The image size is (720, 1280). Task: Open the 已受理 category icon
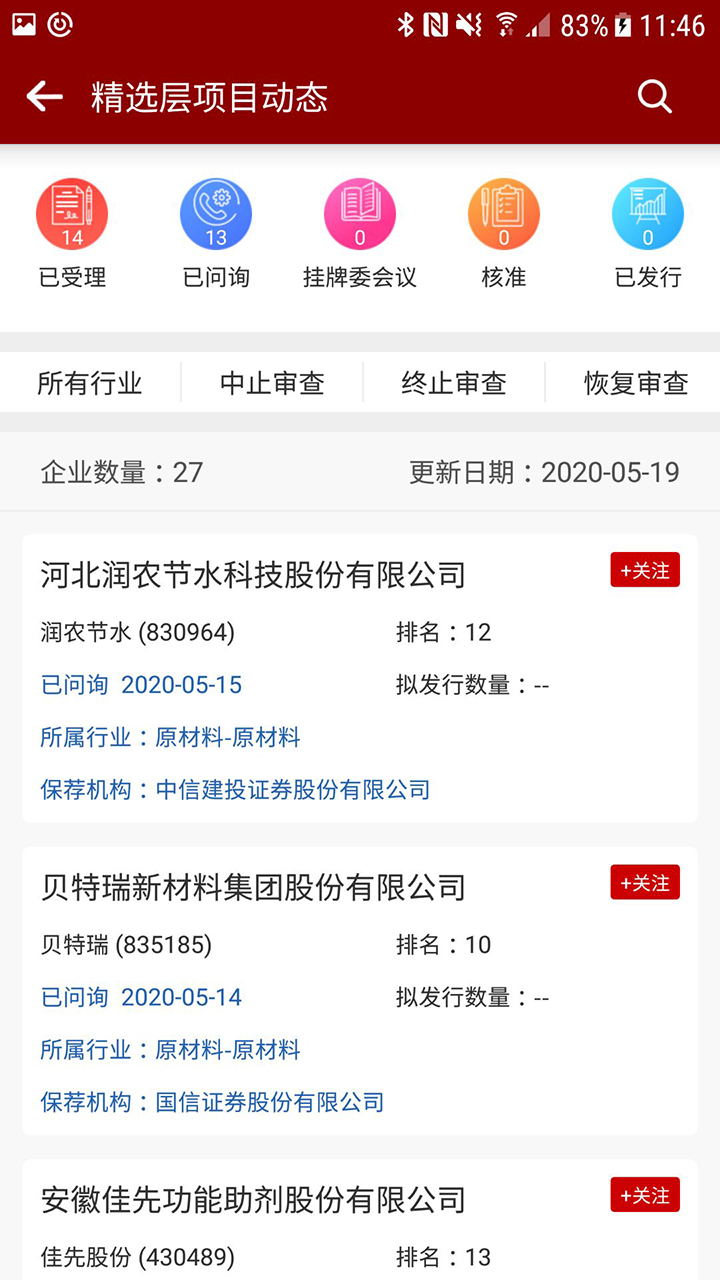[71, 213]
